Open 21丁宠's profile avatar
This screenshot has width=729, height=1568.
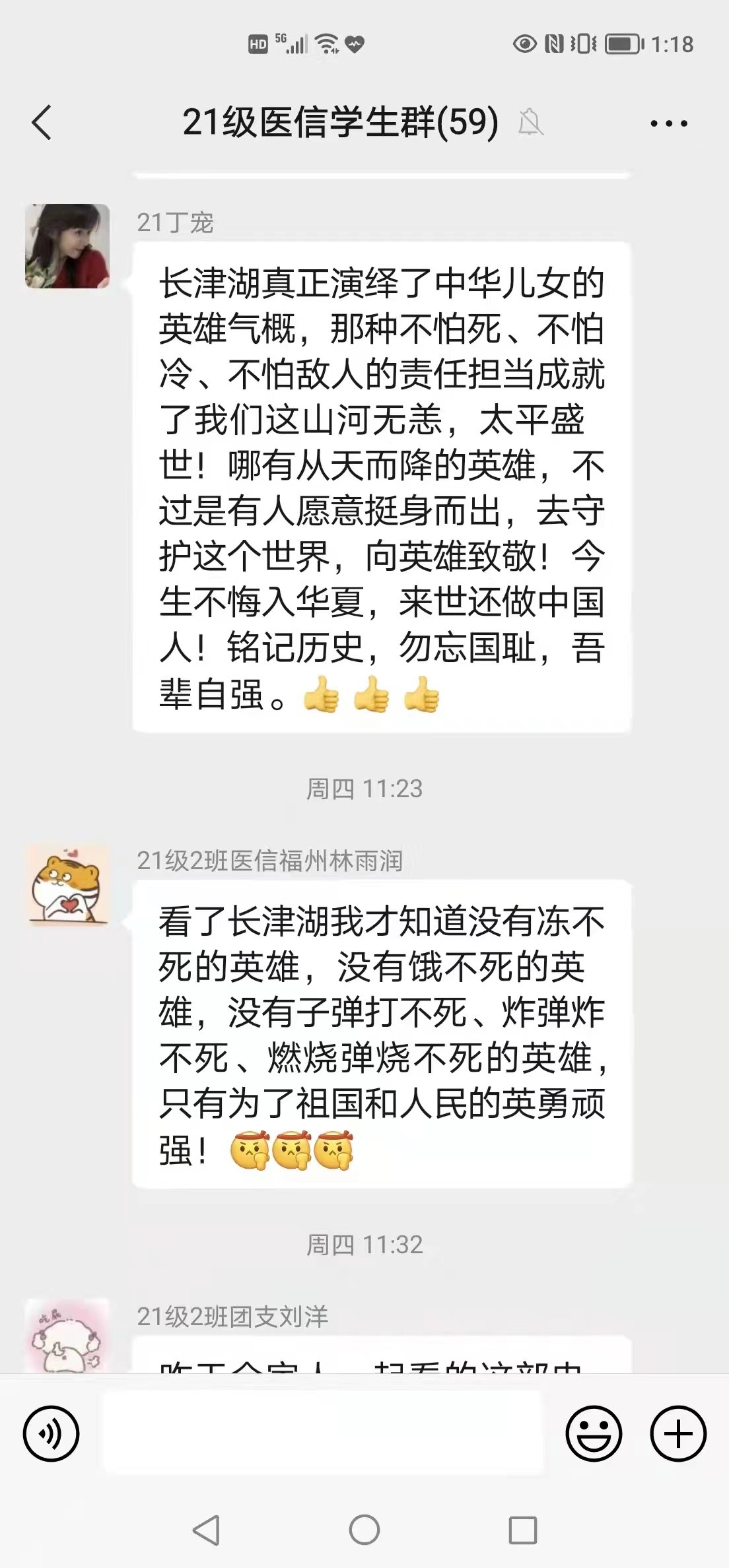coord(67,246)
